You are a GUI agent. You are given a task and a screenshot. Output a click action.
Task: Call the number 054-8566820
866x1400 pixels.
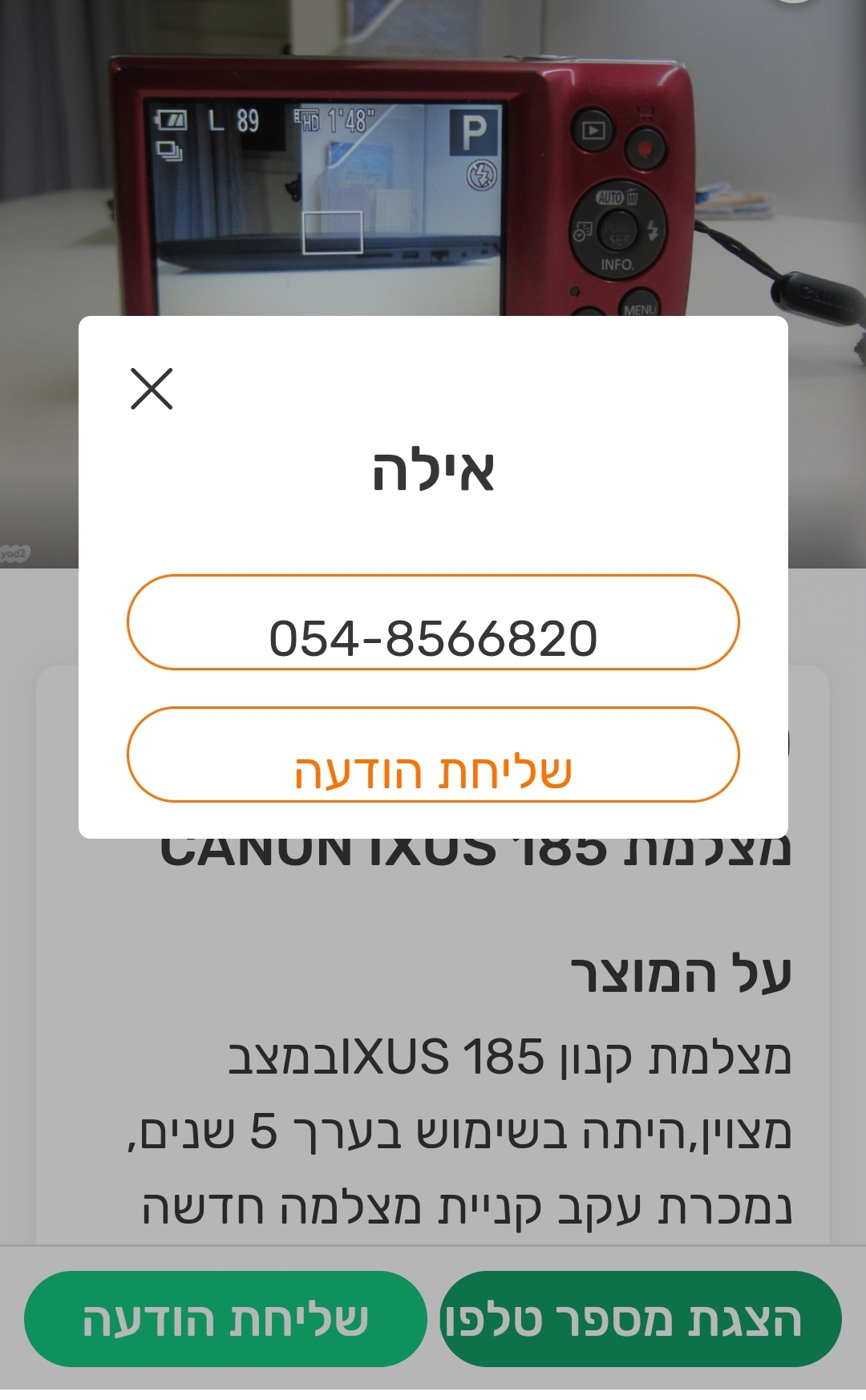pos(433,623)
